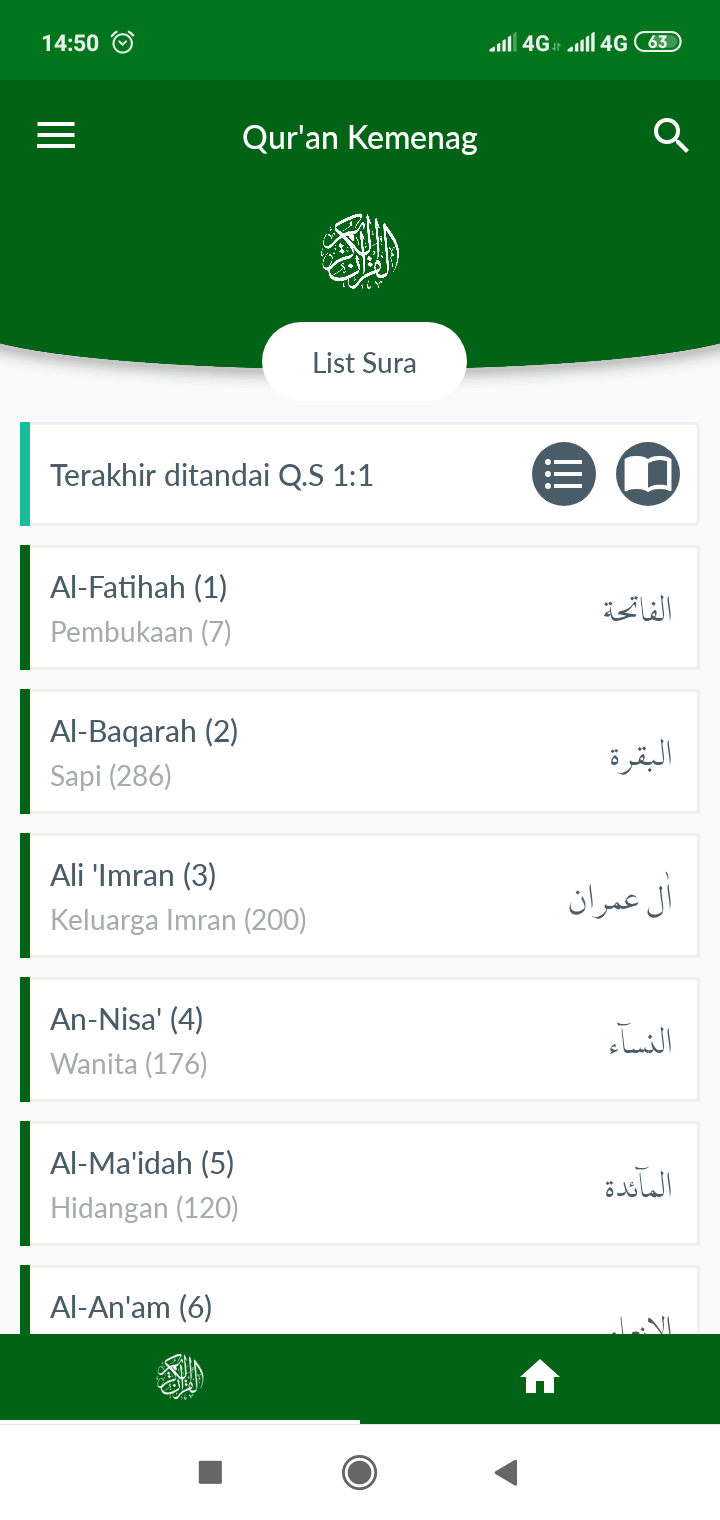Open surah Al-Baqarah (2)

coord(359,752)
